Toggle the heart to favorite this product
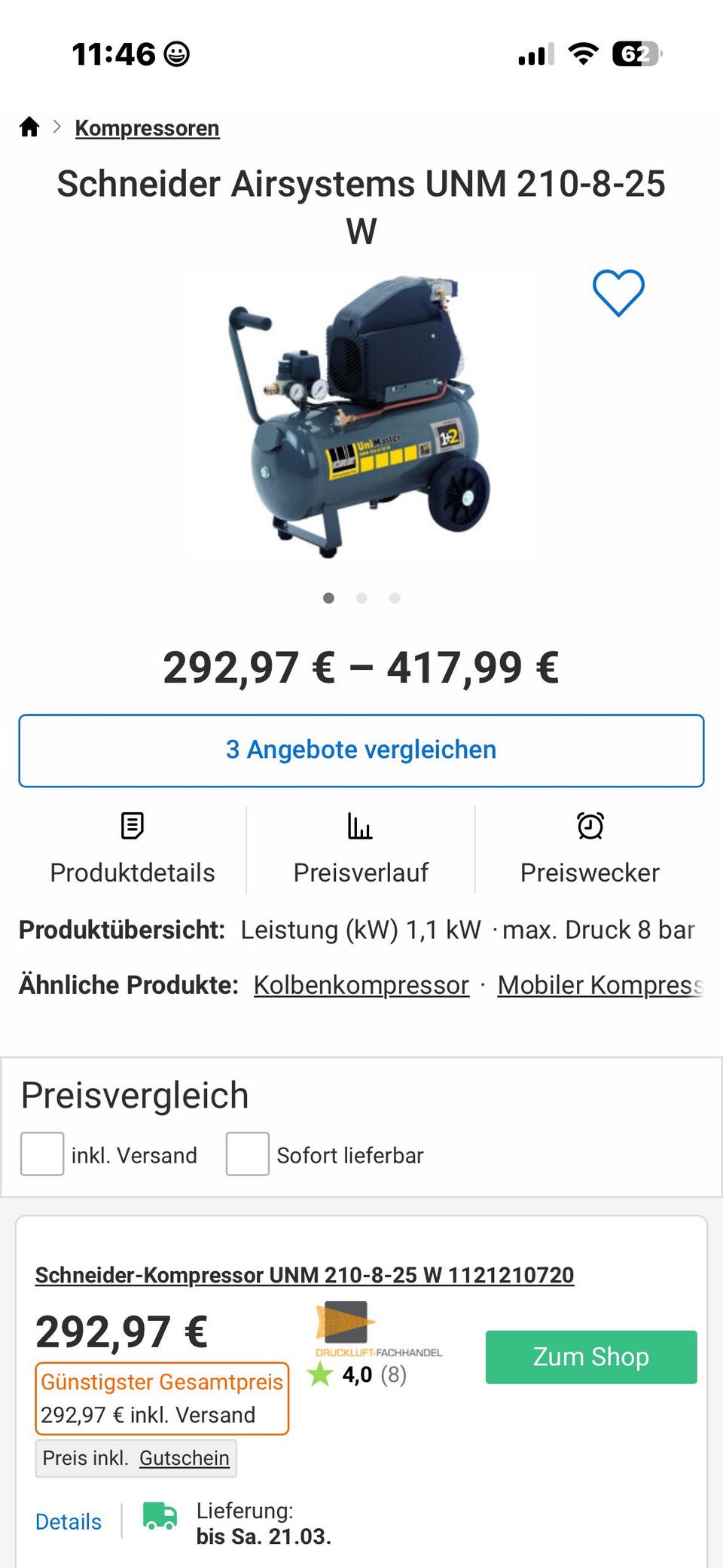 (618, 293)
